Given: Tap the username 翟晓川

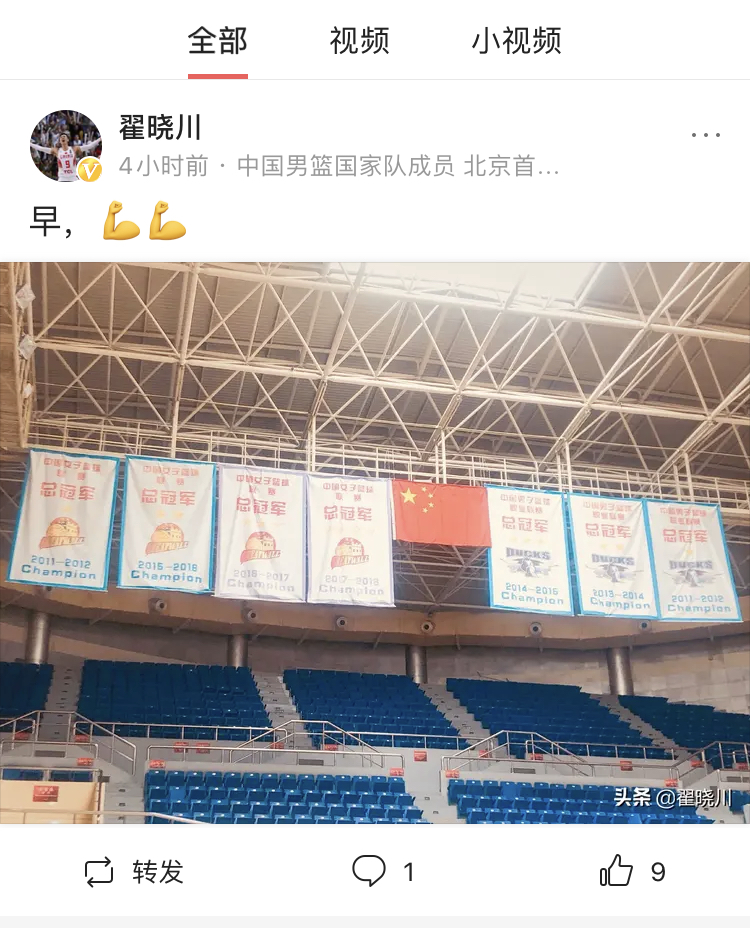Looking at the screenshot, I should 160,128.
